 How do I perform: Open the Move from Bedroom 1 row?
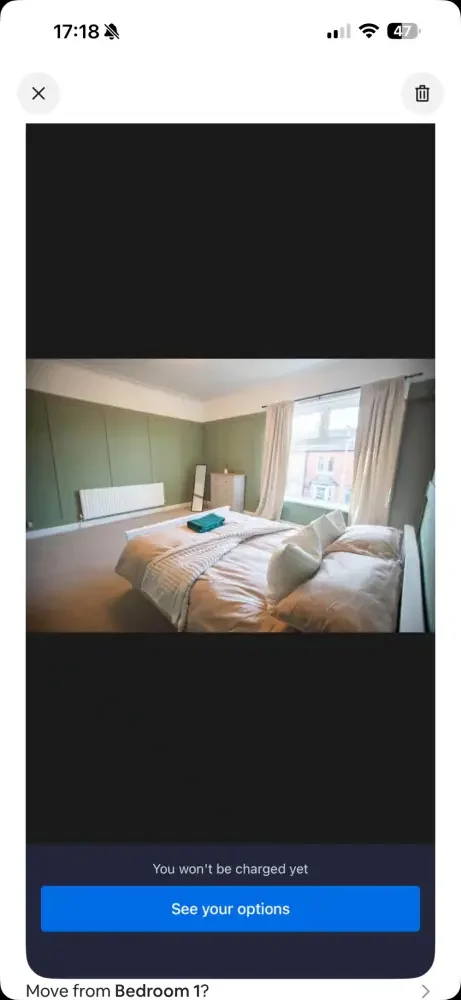[x=230, y=990]
